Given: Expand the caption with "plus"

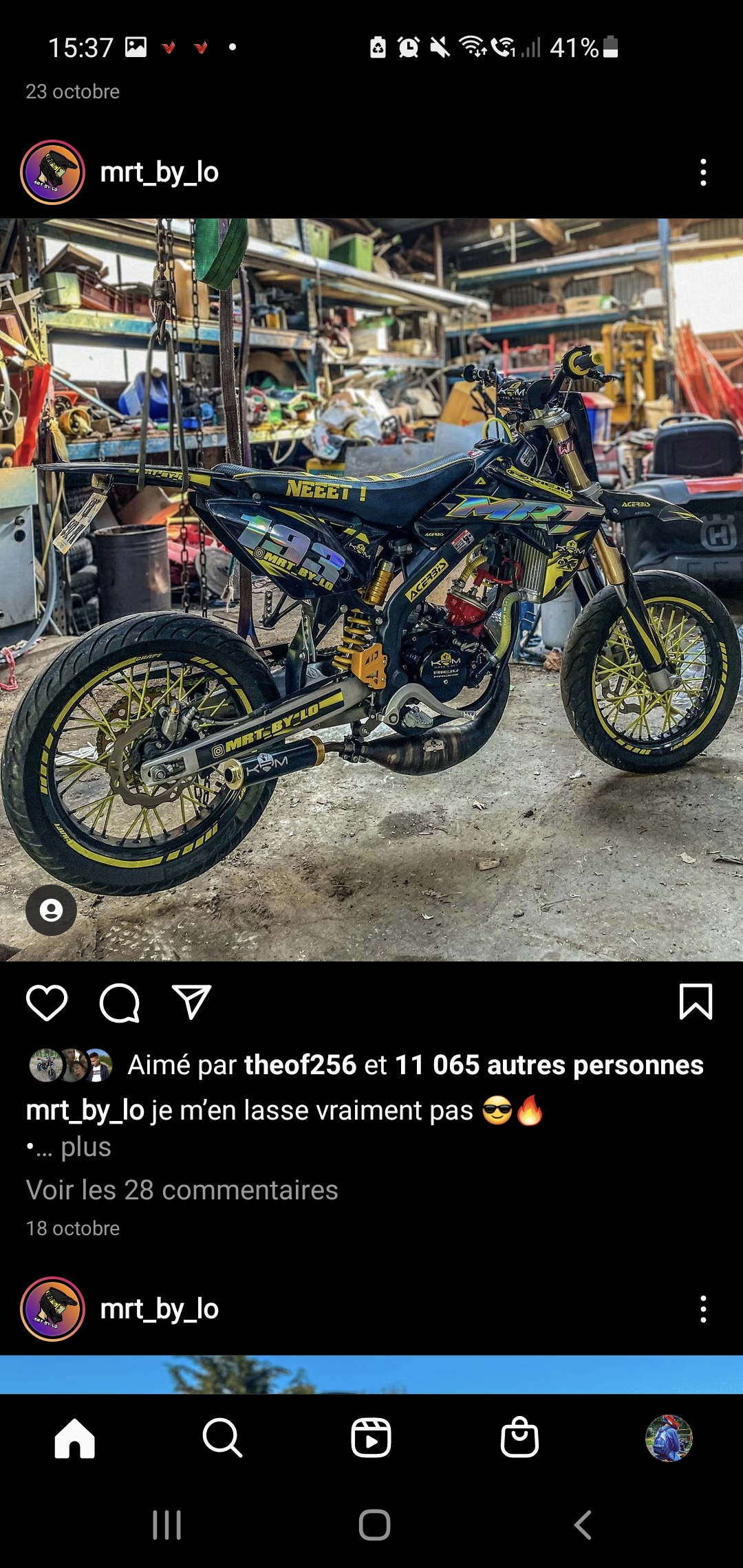Looking at the screenshot, I should click(85, 1147).
